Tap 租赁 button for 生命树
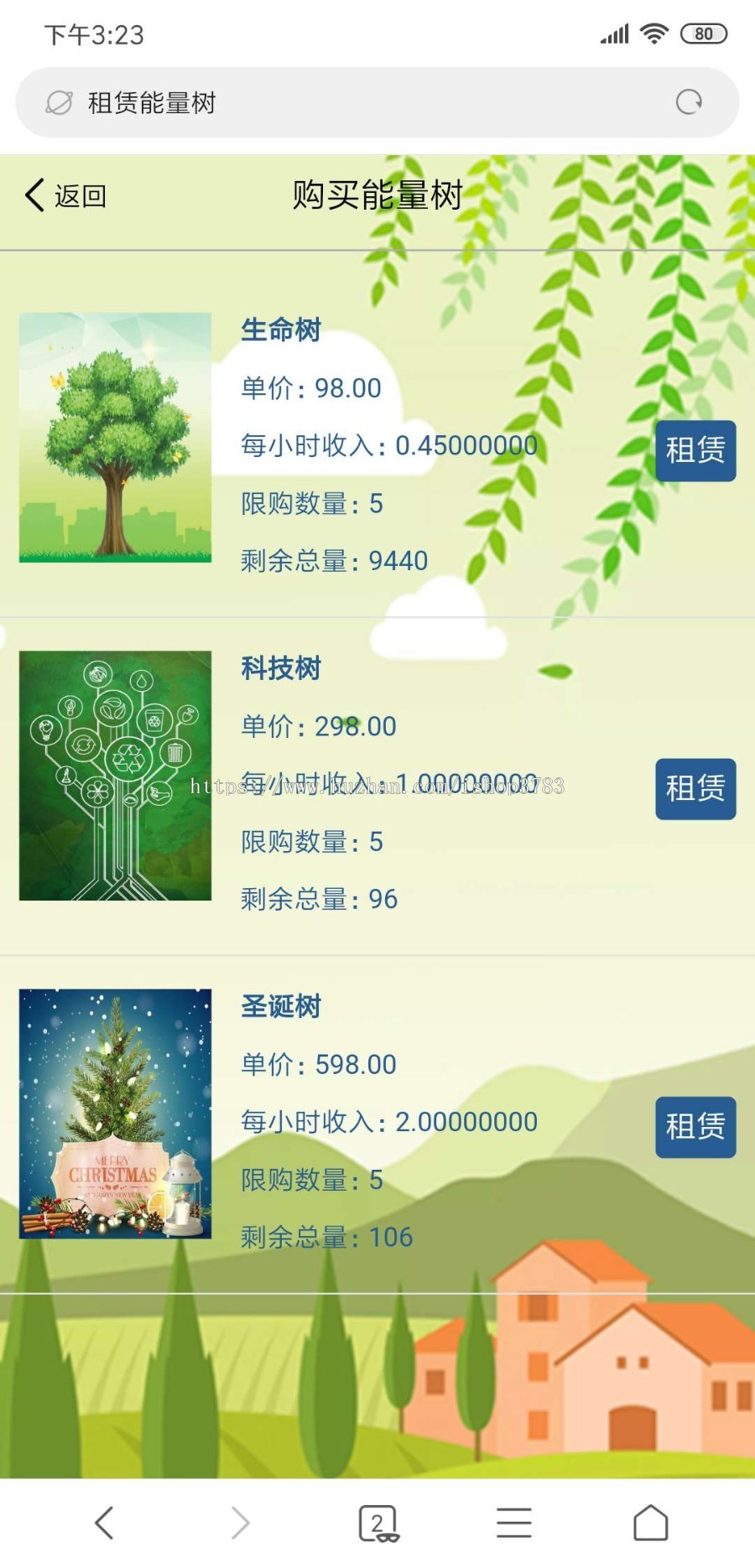Viewport: 755px width, 1568px height. 695,451
